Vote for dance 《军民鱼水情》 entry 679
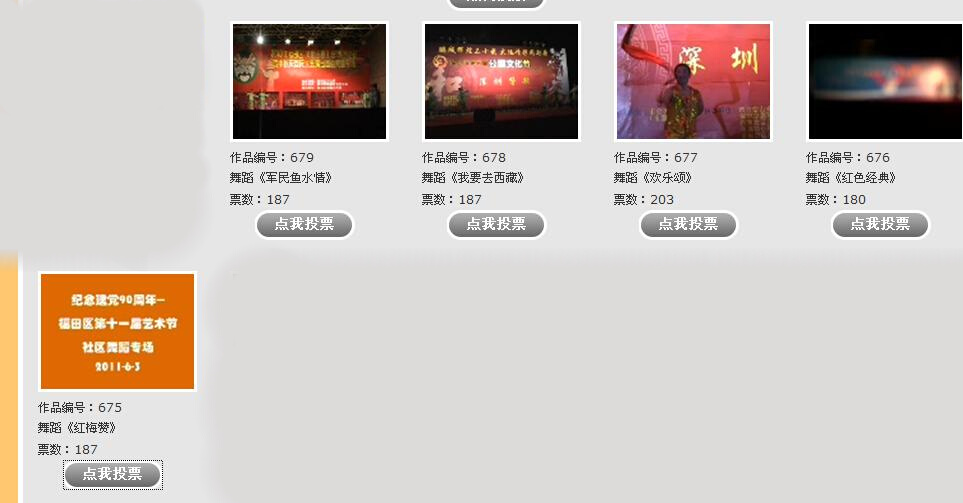963x503 pixels. click(x=305, y=225)
